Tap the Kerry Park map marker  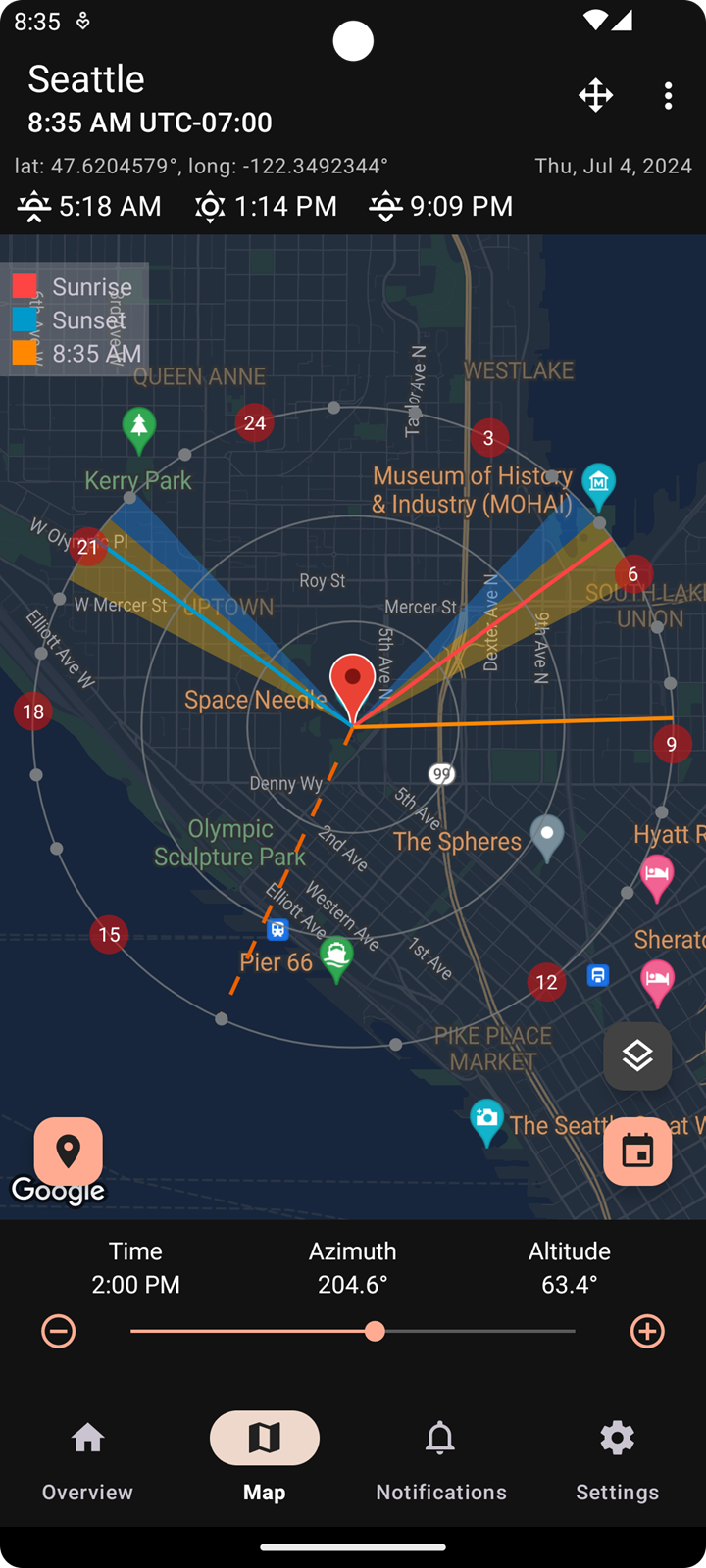(139, 429)
